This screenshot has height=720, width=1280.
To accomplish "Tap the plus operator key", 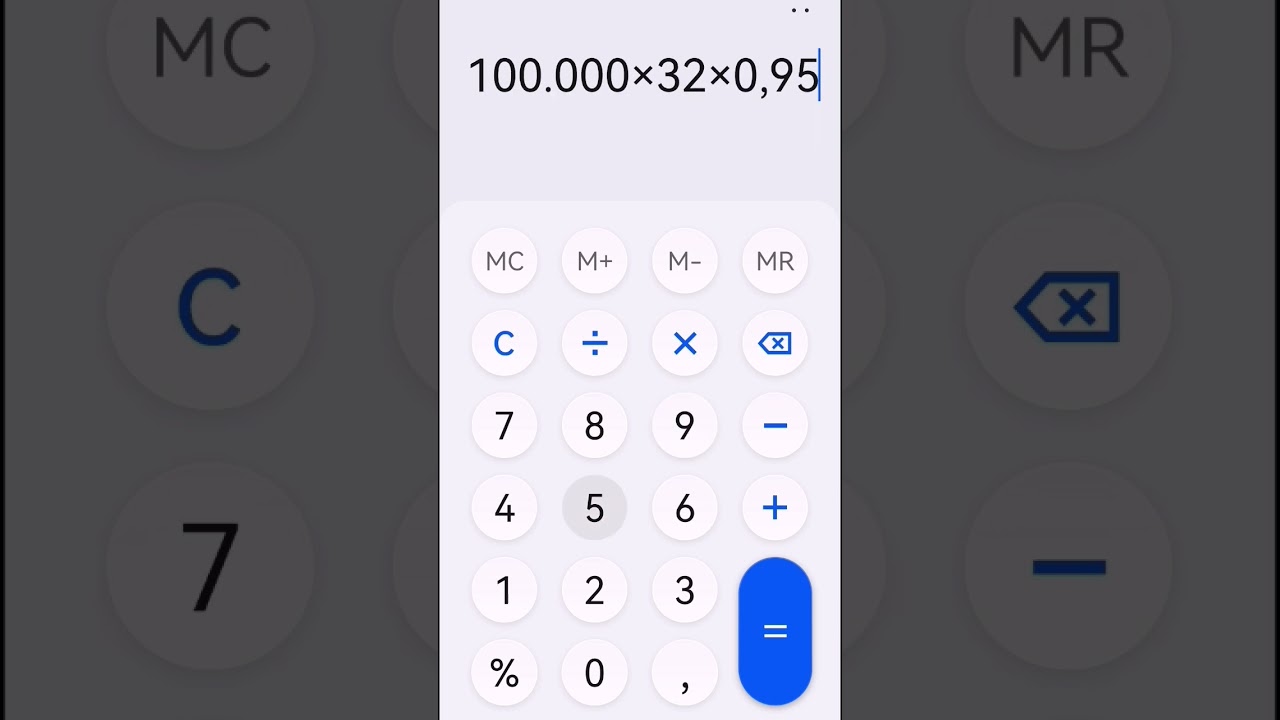I will click(775, 509).
